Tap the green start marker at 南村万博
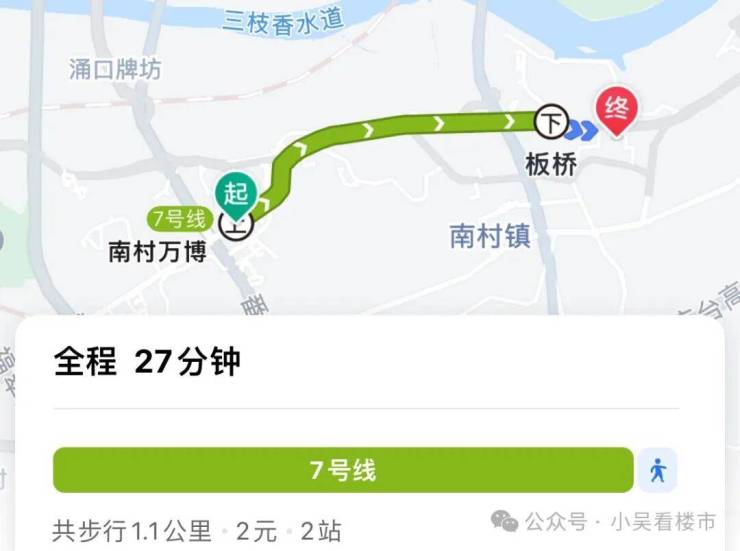The height and width of the screenshot is (551, 740). coord(237,193)
